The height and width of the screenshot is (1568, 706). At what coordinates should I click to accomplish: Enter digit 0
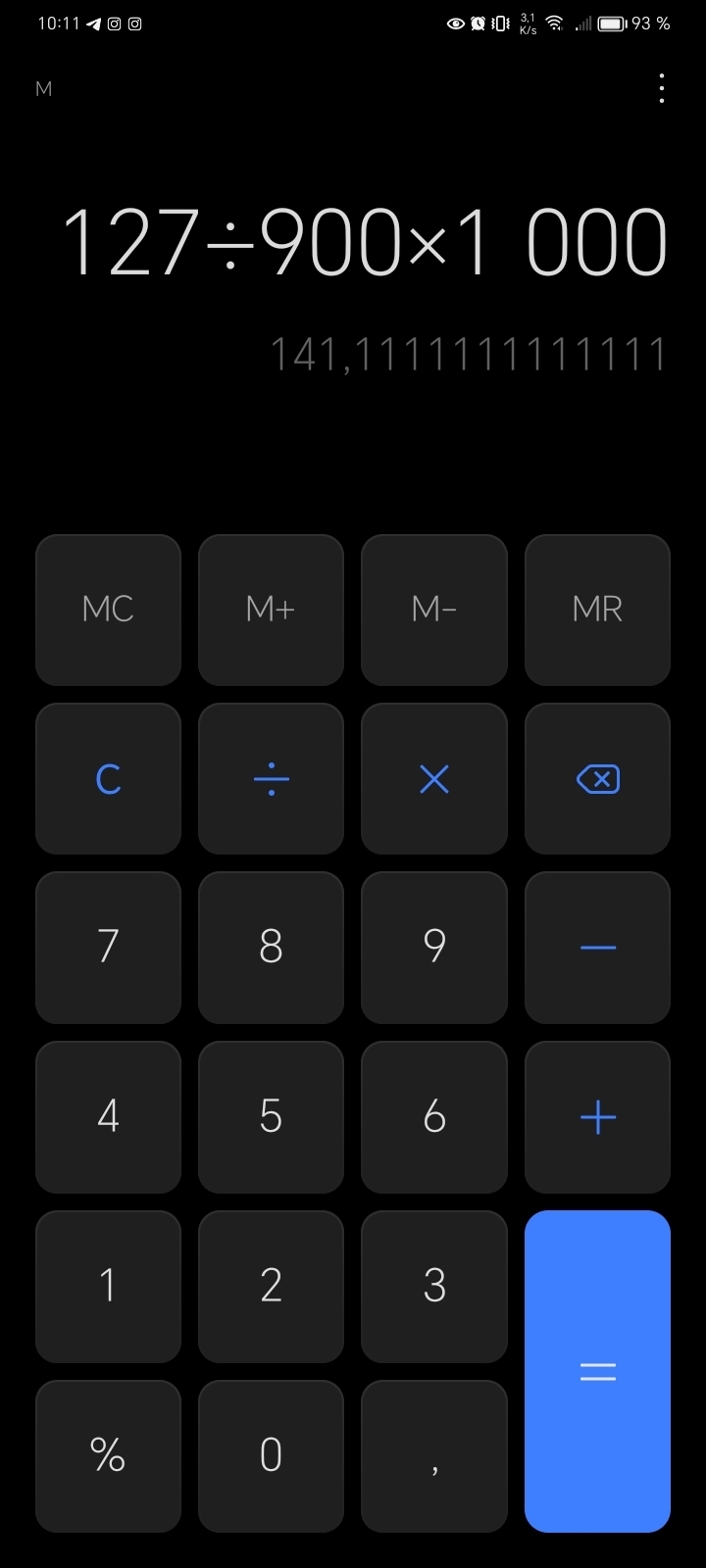pyautogui.click(x=271, y=1455)
